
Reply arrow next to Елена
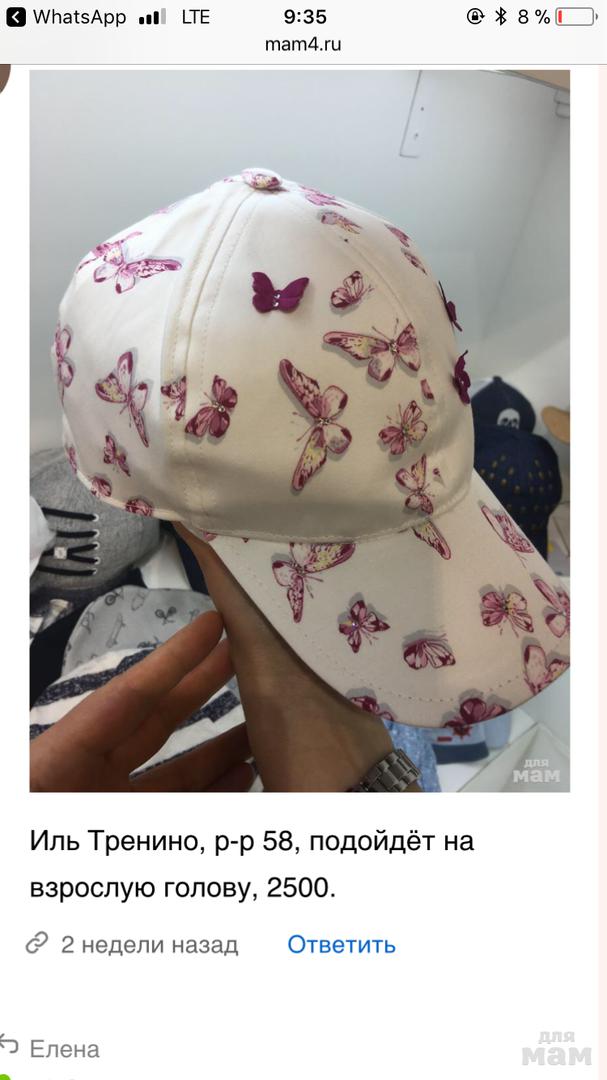[9, 1046]
